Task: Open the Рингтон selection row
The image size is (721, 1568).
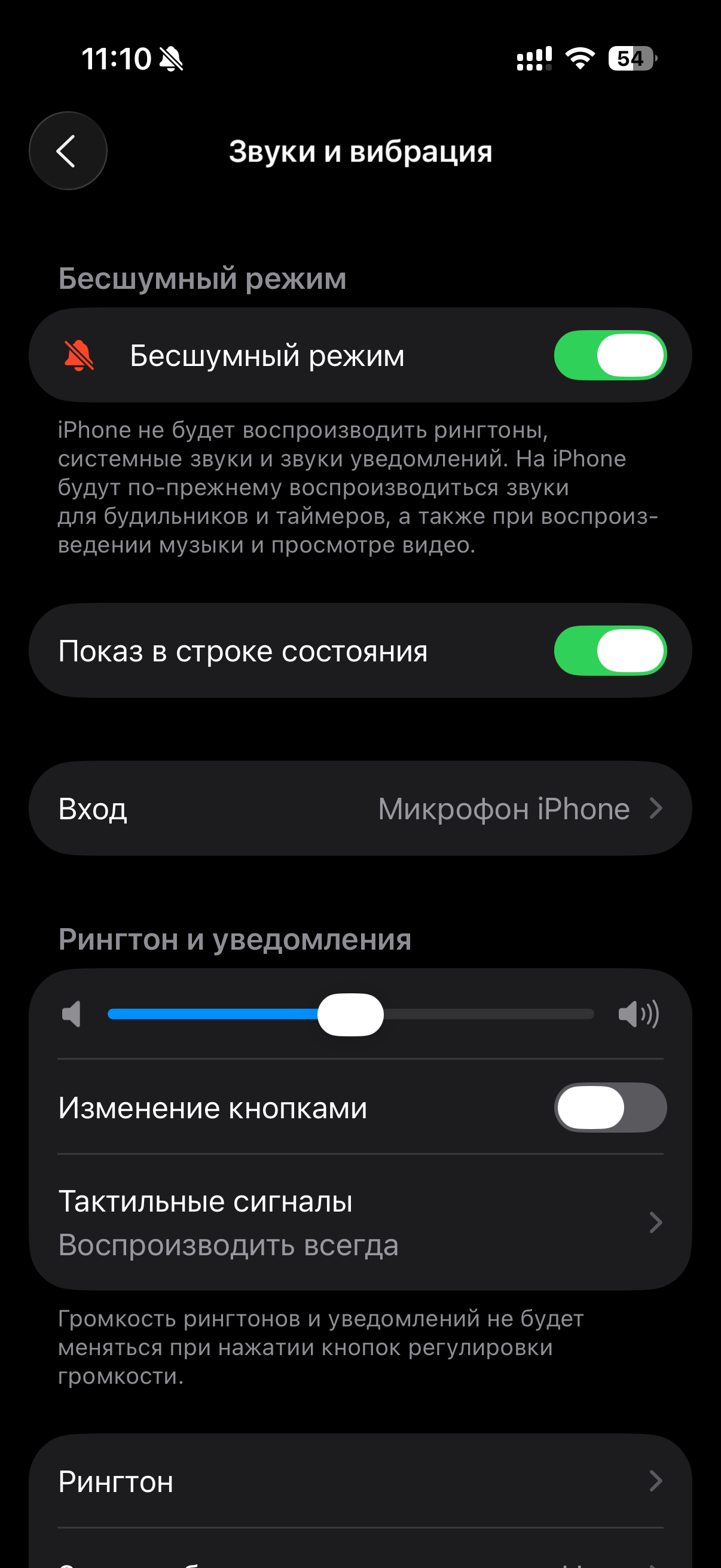Action: point(360,1481)
